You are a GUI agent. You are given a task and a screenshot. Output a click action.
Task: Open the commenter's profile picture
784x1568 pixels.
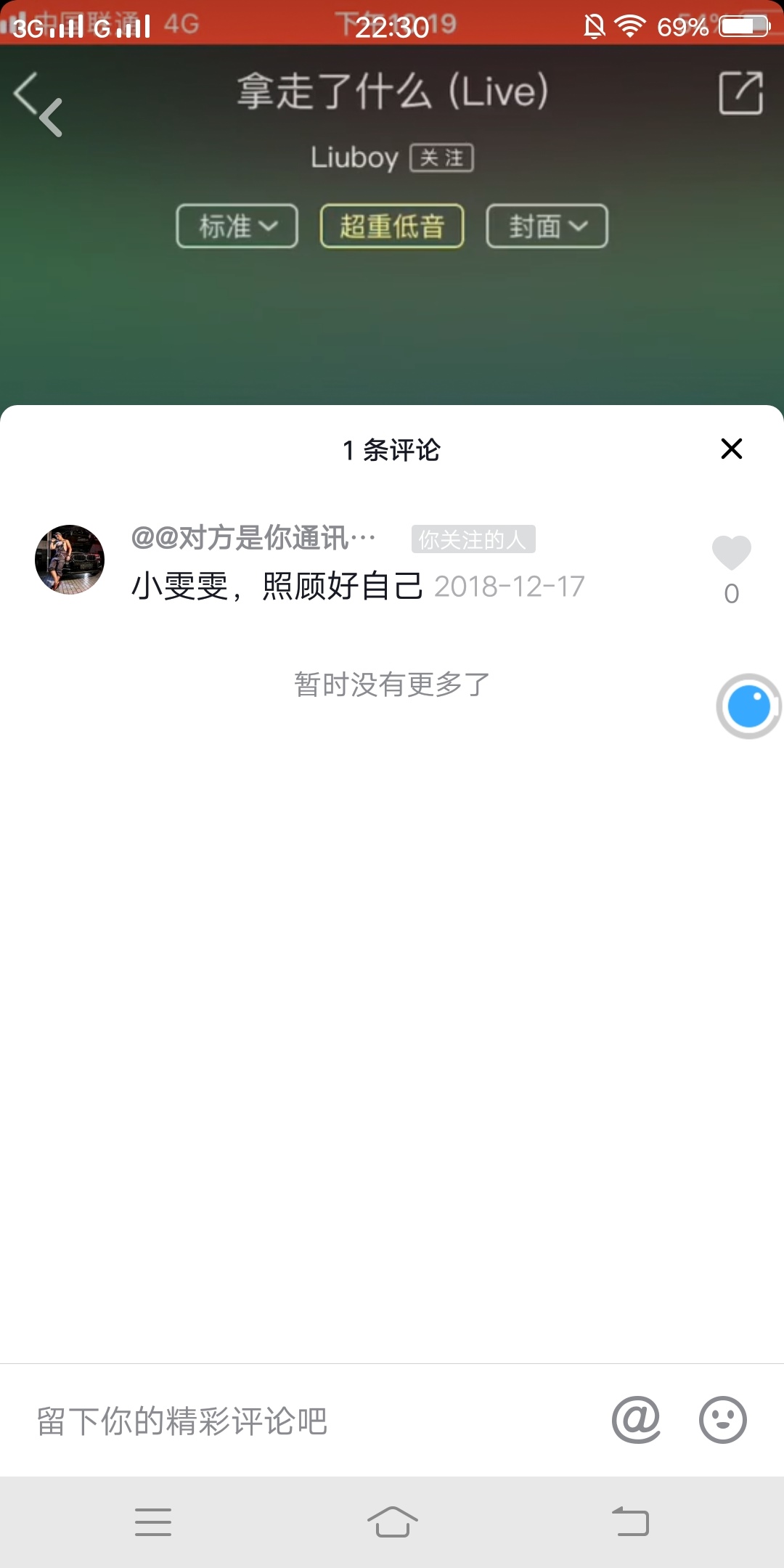[70, 560]
